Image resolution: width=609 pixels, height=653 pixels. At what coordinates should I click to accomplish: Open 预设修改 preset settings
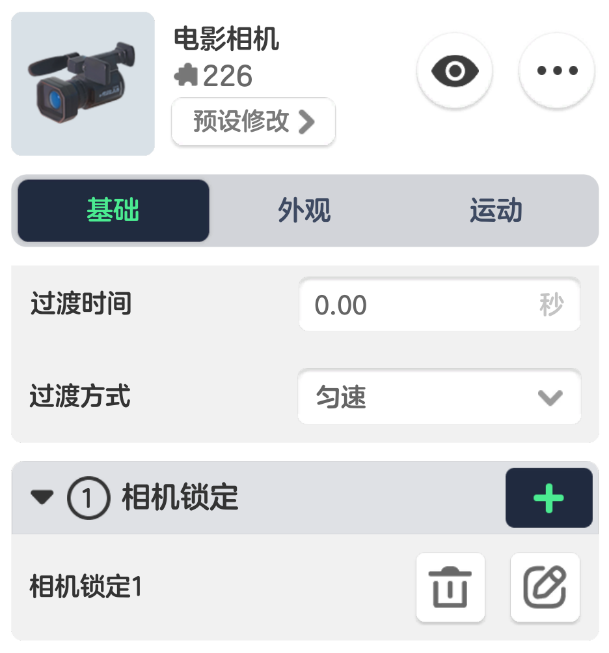pyautogui.click(x=253, y=122)
